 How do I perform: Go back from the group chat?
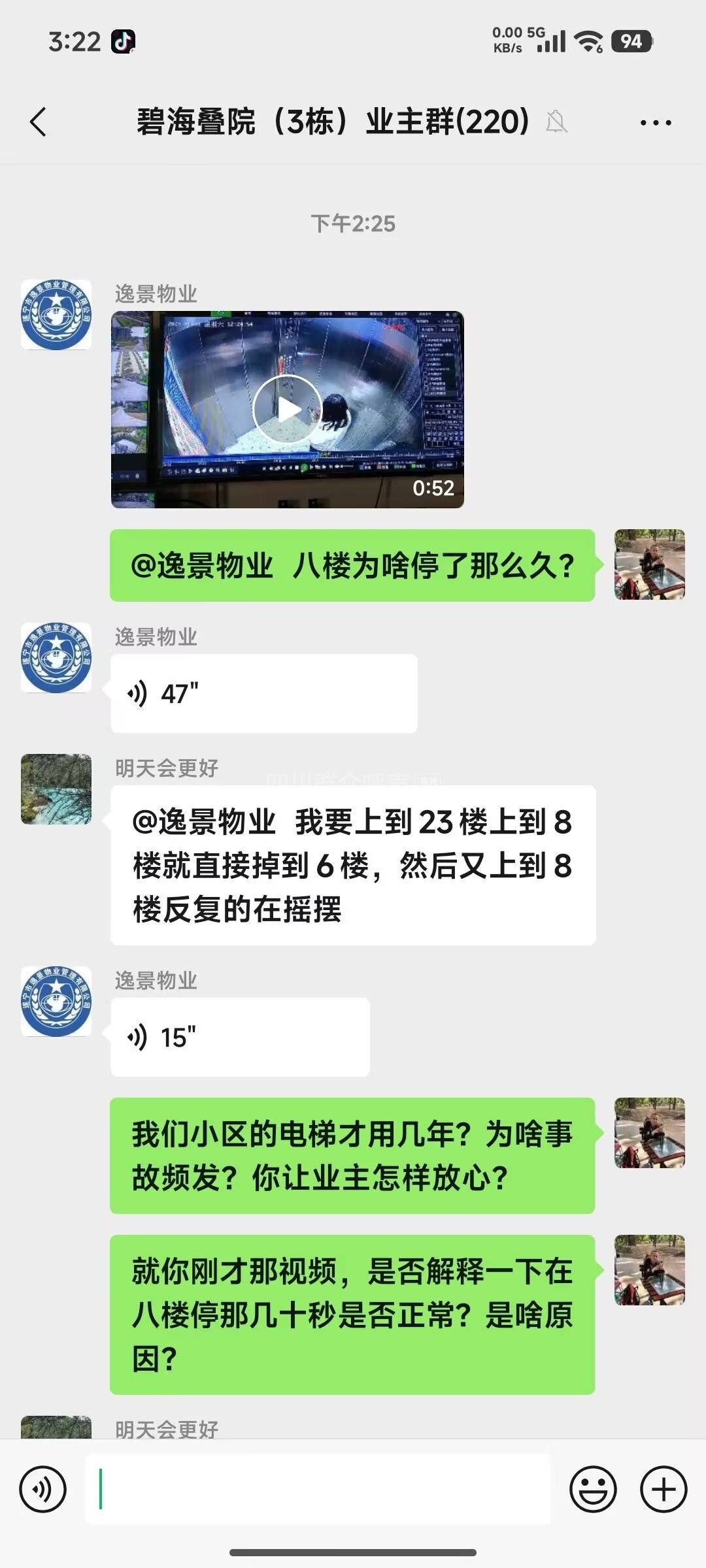[39, 122]
